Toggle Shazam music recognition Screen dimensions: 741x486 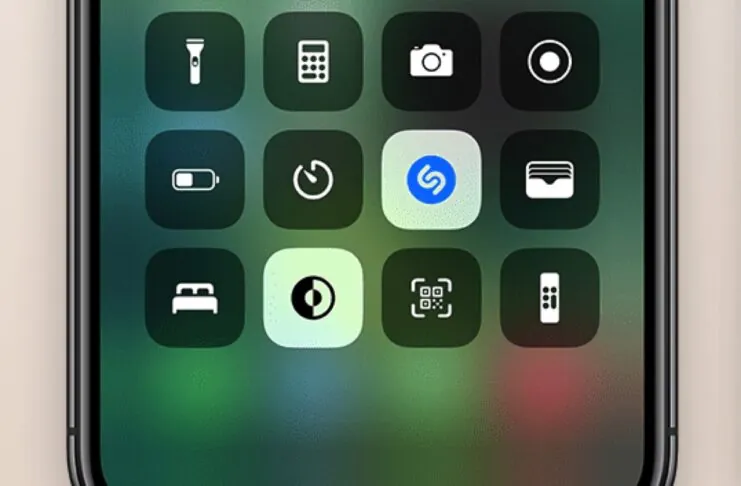tap(431, 180)
